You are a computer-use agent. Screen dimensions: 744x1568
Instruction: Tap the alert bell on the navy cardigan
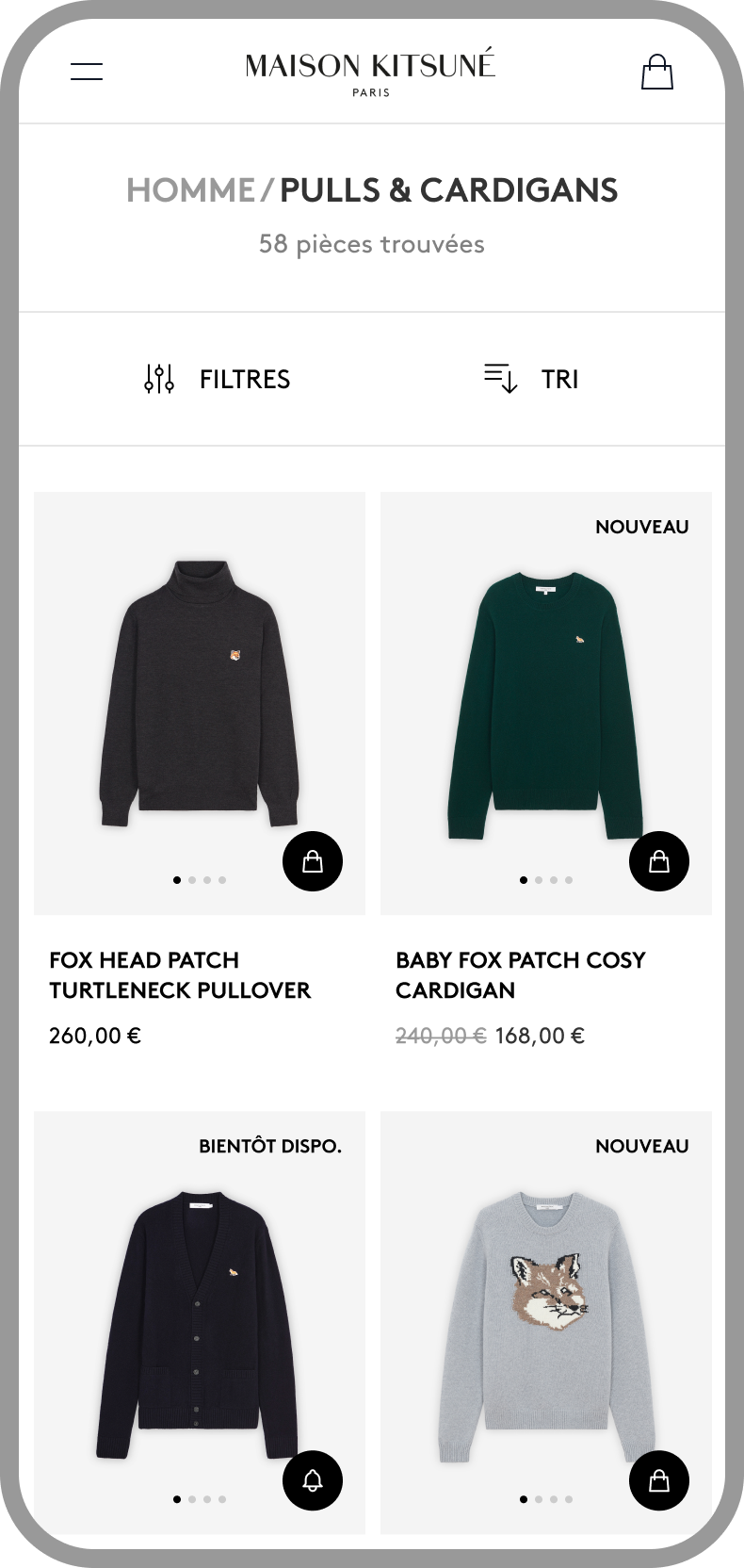click(x=313, y=1480)
